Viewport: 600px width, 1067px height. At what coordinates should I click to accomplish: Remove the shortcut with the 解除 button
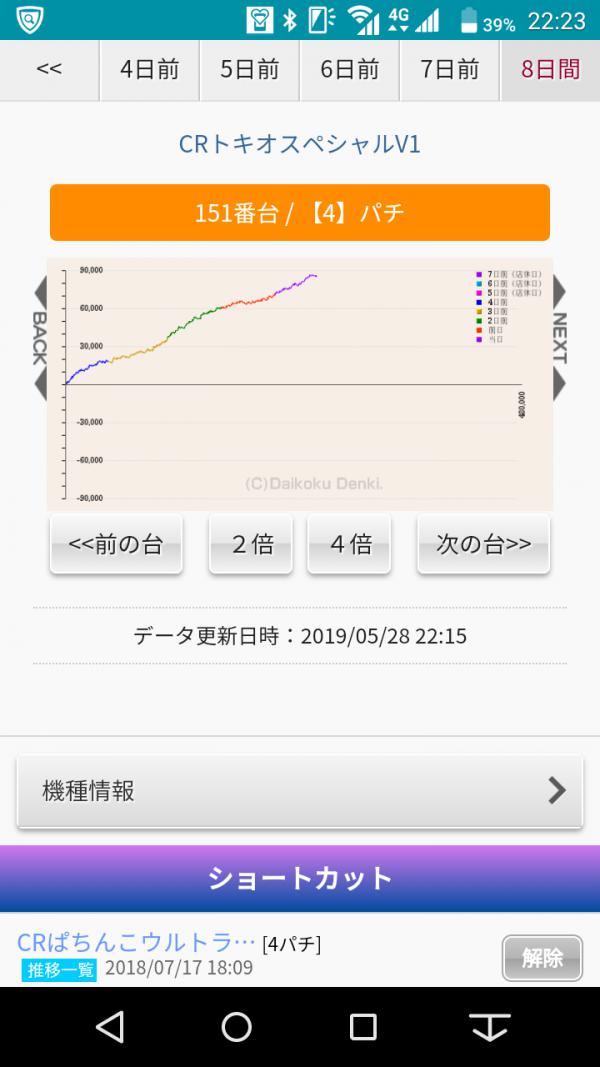pos(542,958)
